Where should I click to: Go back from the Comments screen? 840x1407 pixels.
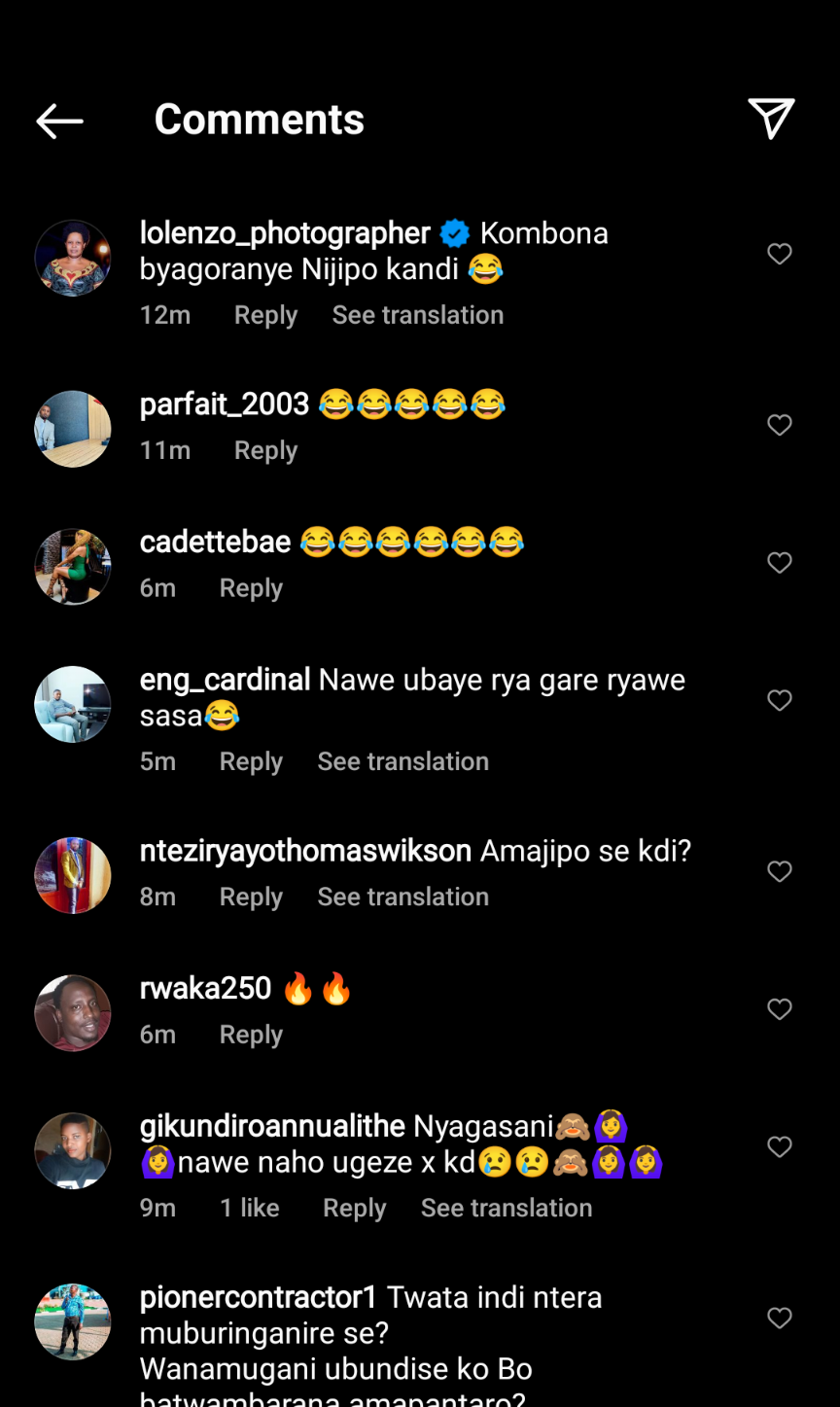click(59, 121)
